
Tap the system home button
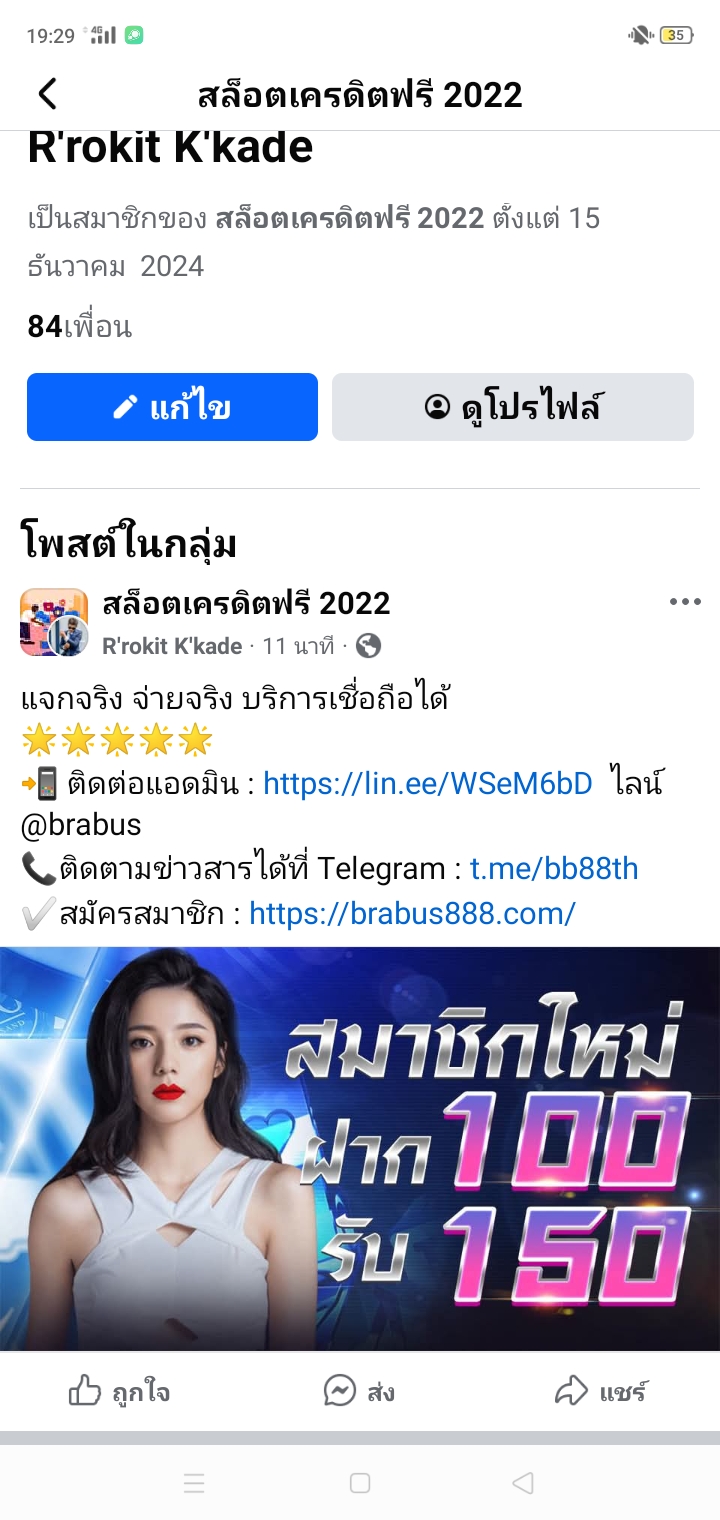click(360, 1483)
